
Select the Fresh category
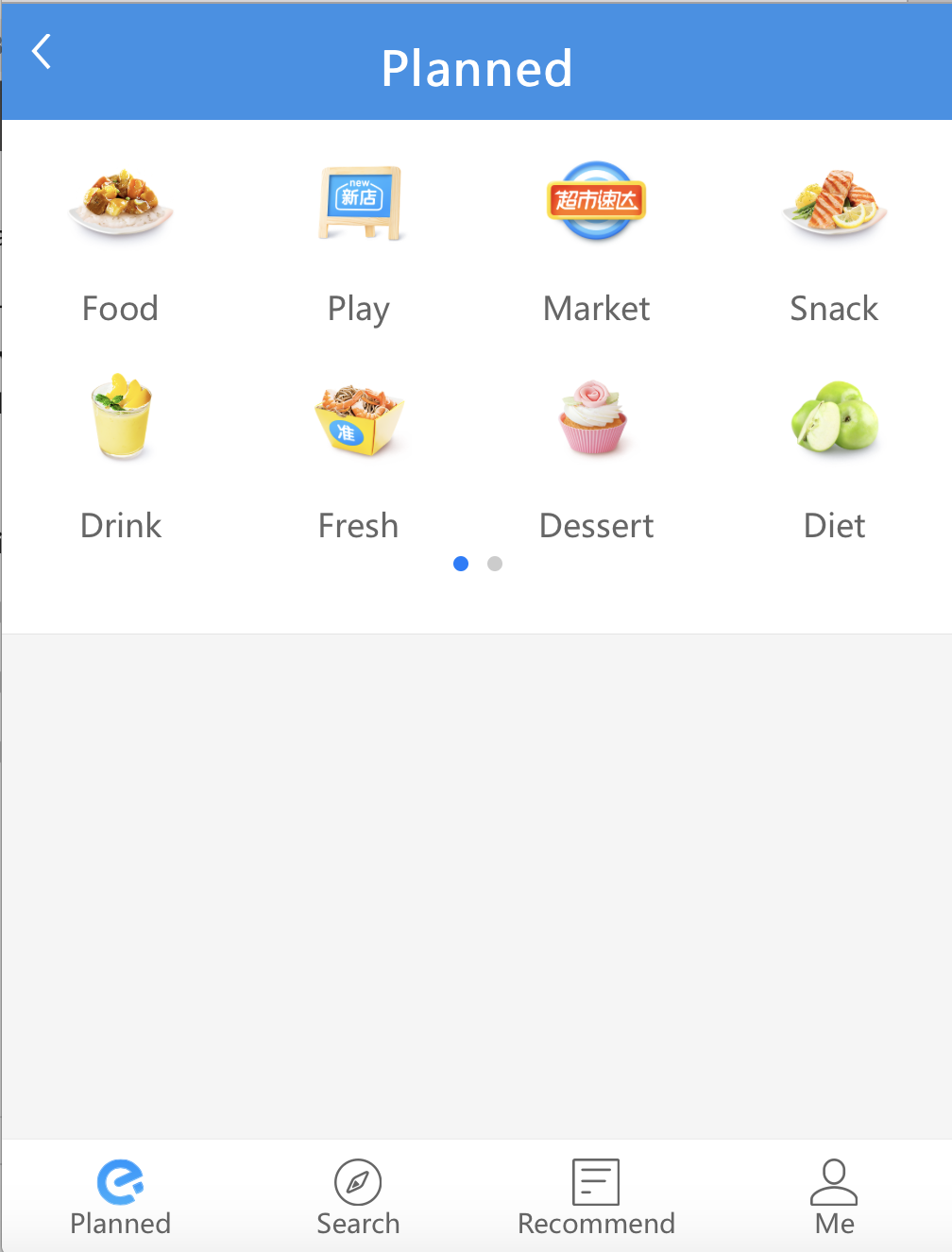pos(358,458)
